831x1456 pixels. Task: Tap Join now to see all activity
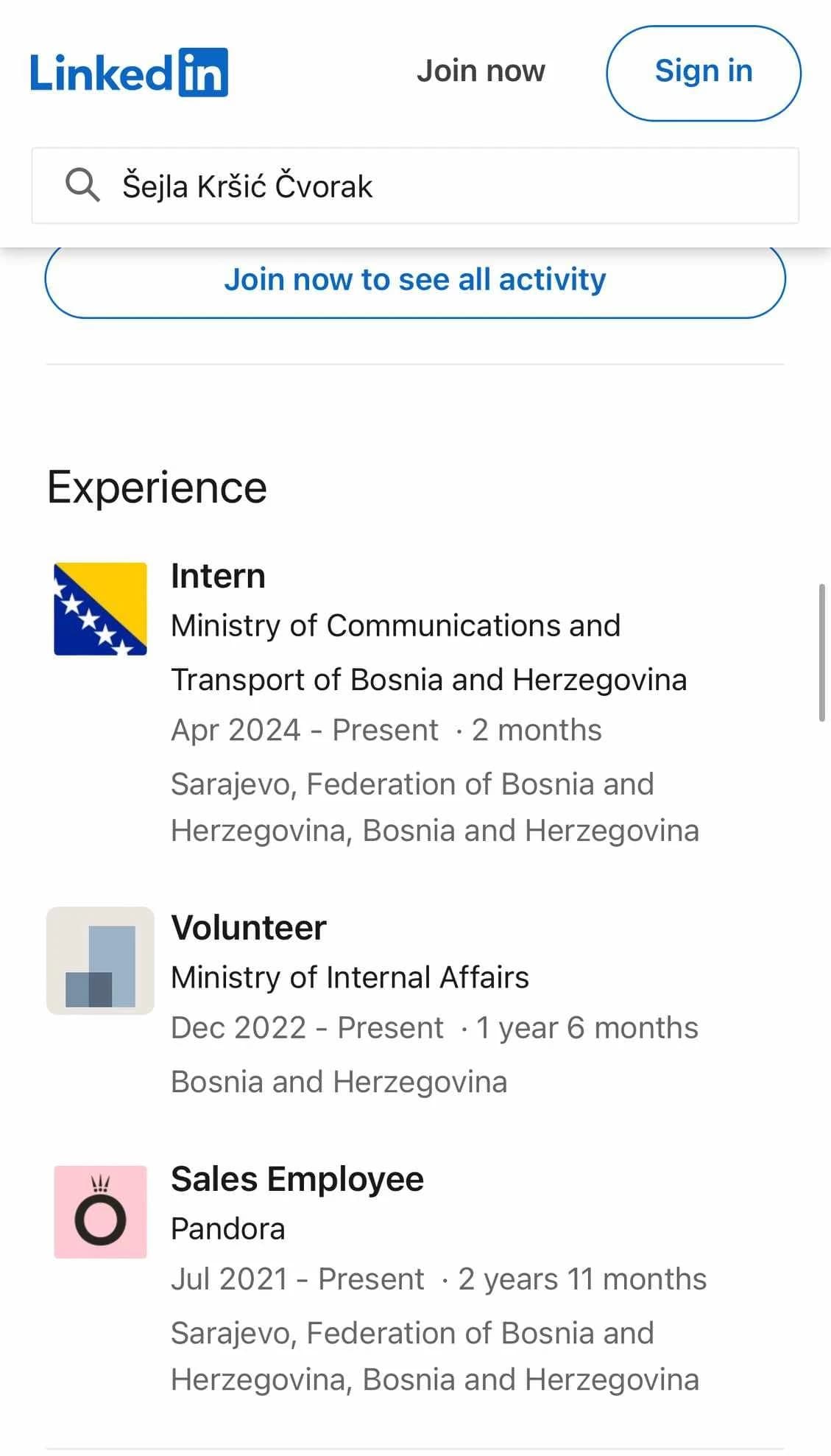tap(415, 281)
